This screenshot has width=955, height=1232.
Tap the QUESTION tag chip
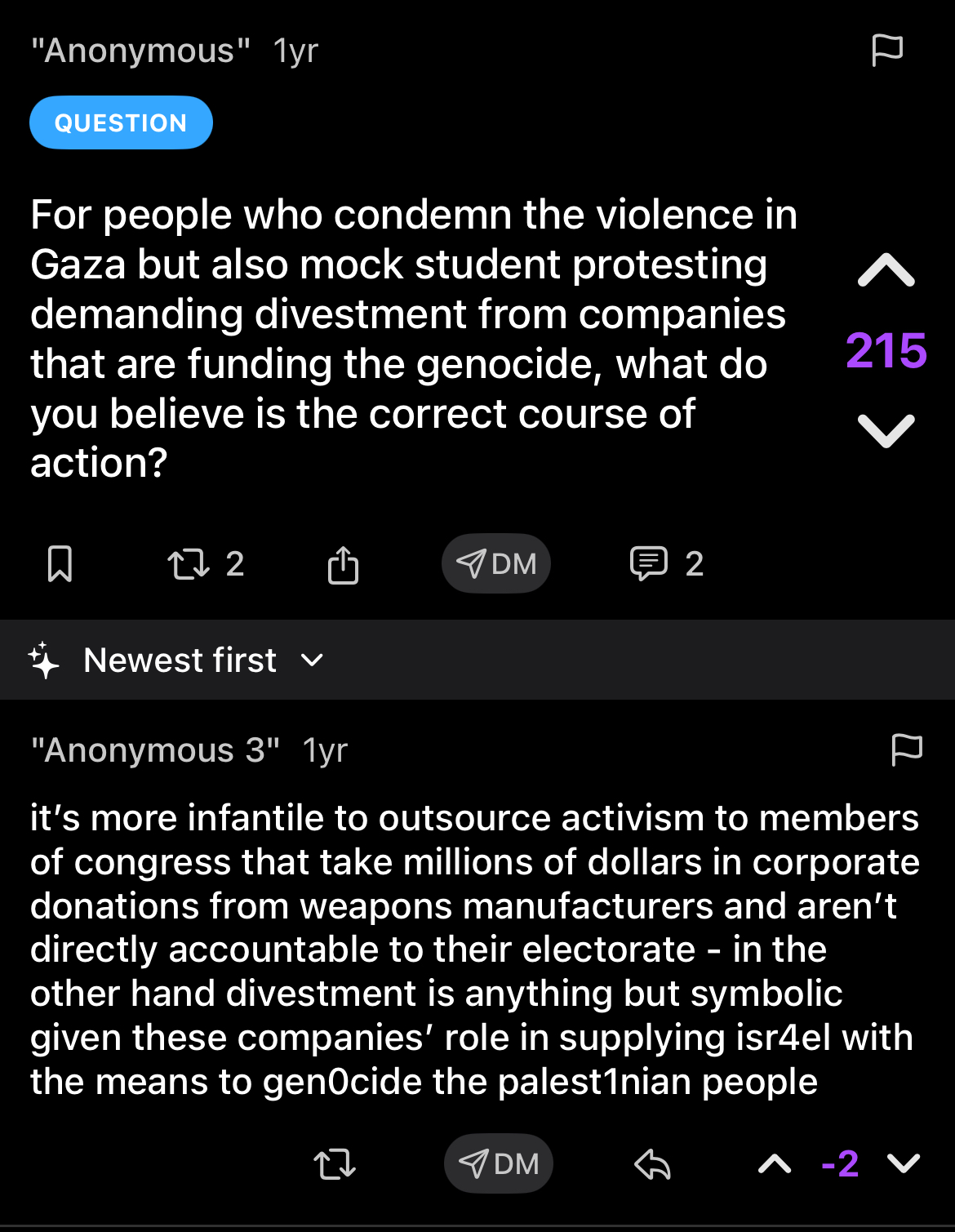point(121,122)
